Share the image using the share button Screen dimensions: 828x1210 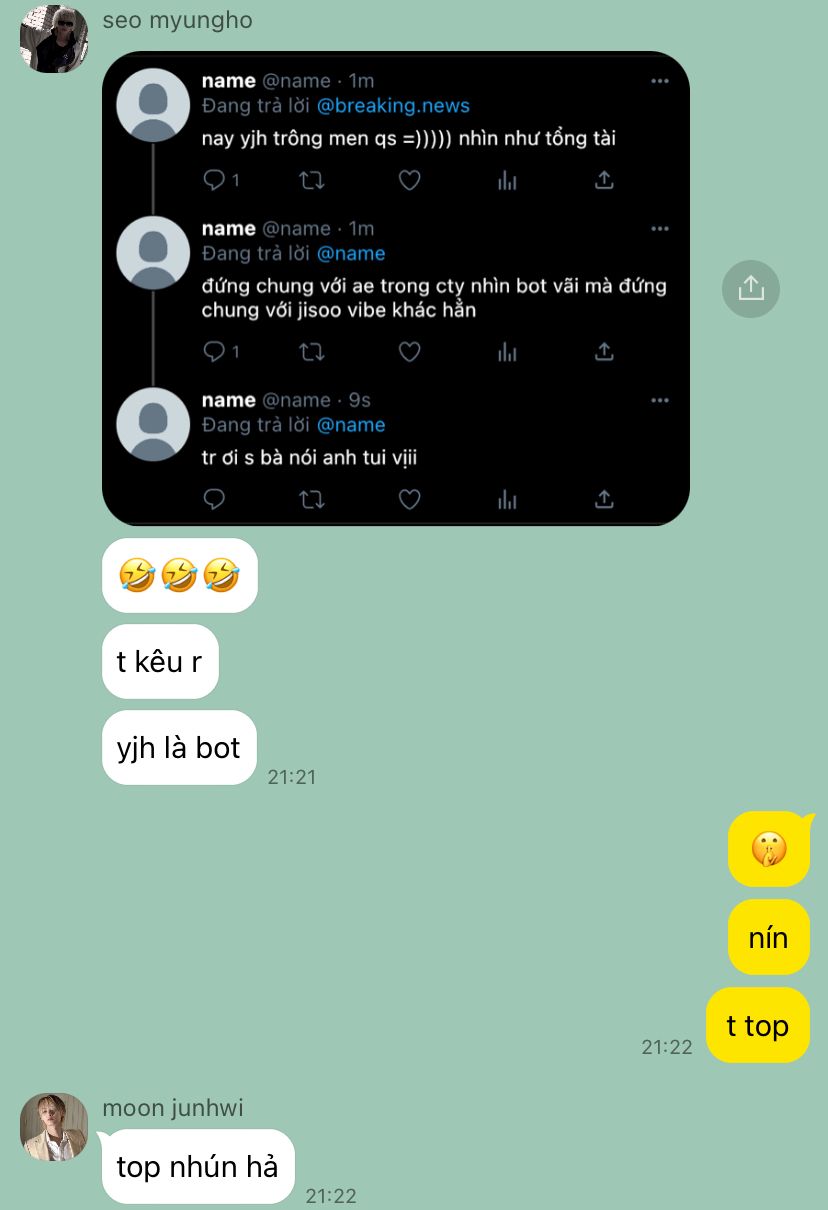pyautogui.click(x=750, y=289)
